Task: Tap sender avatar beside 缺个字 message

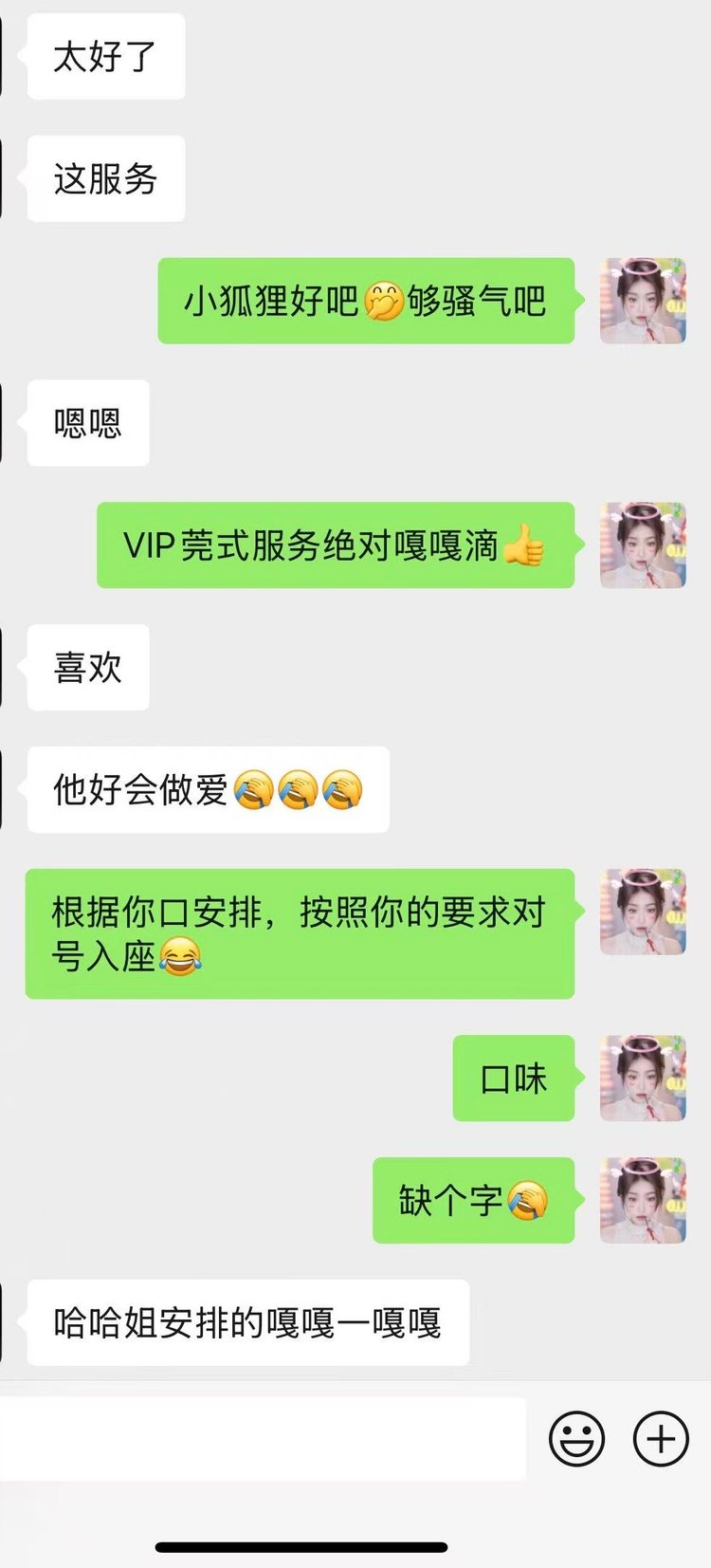Action: [643, 1200]
